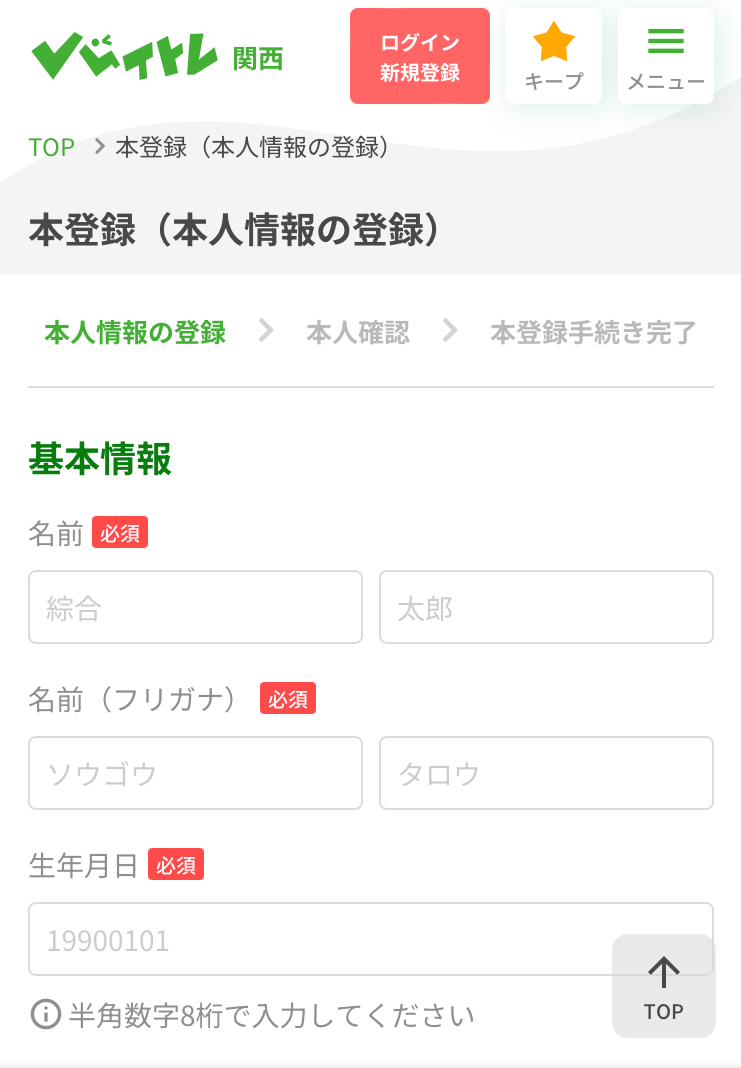This screenshot has width=741, height=1068.
Task: Click the 本登録手続き完了 step label
Action: (591, 331)
